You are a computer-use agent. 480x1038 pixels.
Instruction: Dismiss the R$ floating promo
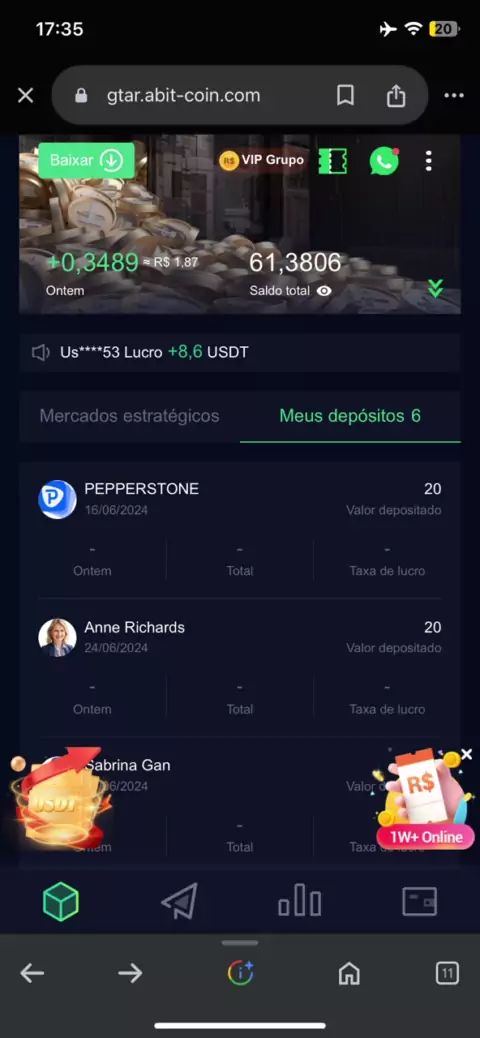click(467, 755)
